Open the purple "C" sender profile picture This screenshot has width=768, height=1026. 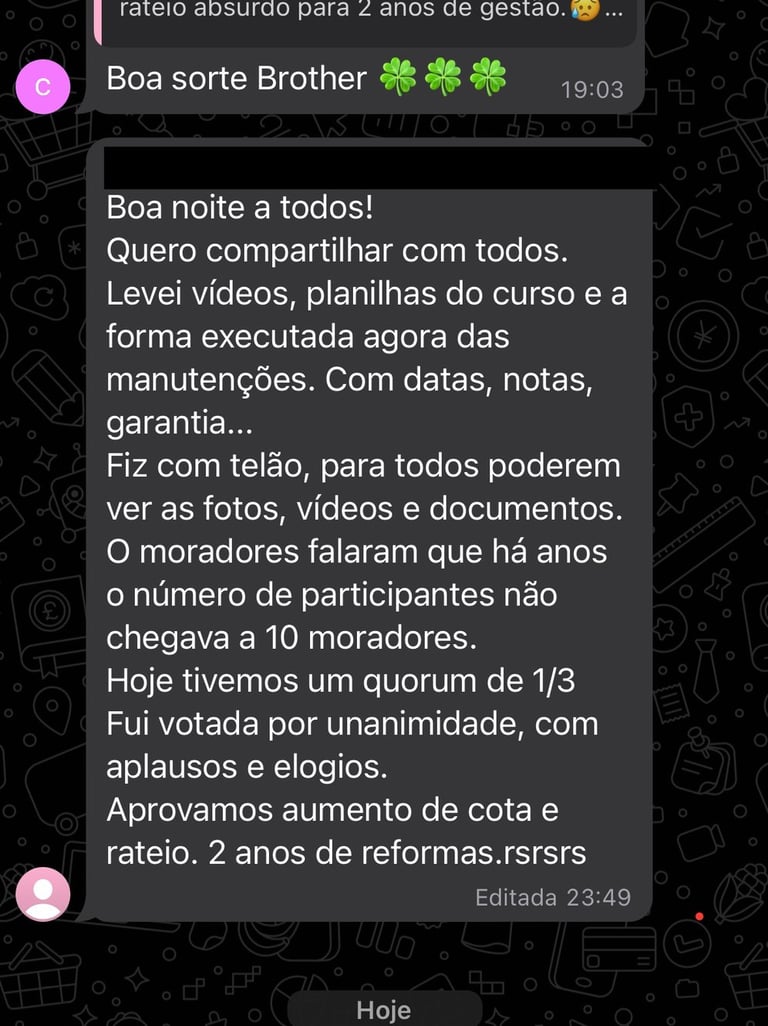point(43,86)
